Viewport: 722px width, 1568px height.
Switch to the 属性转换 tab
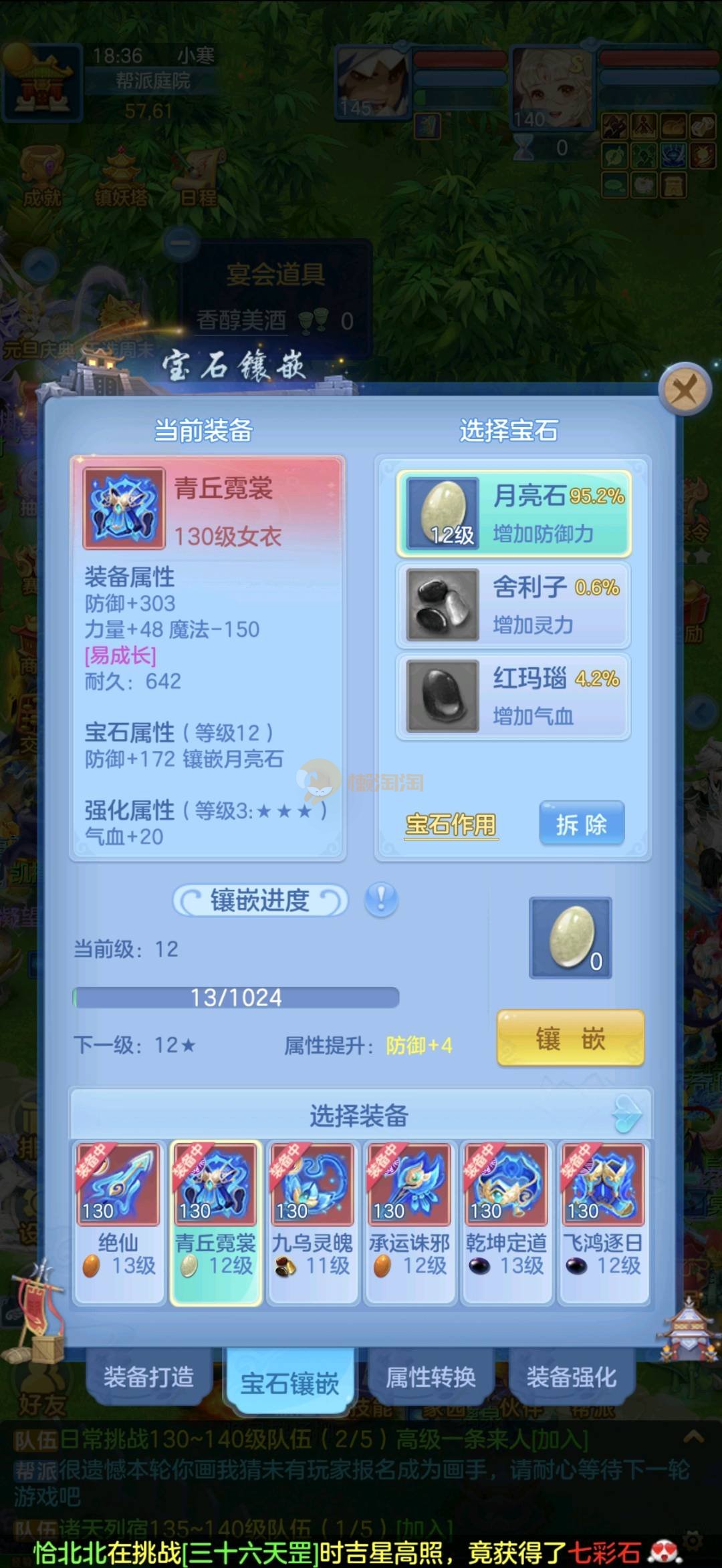(x=431, y=1377)
